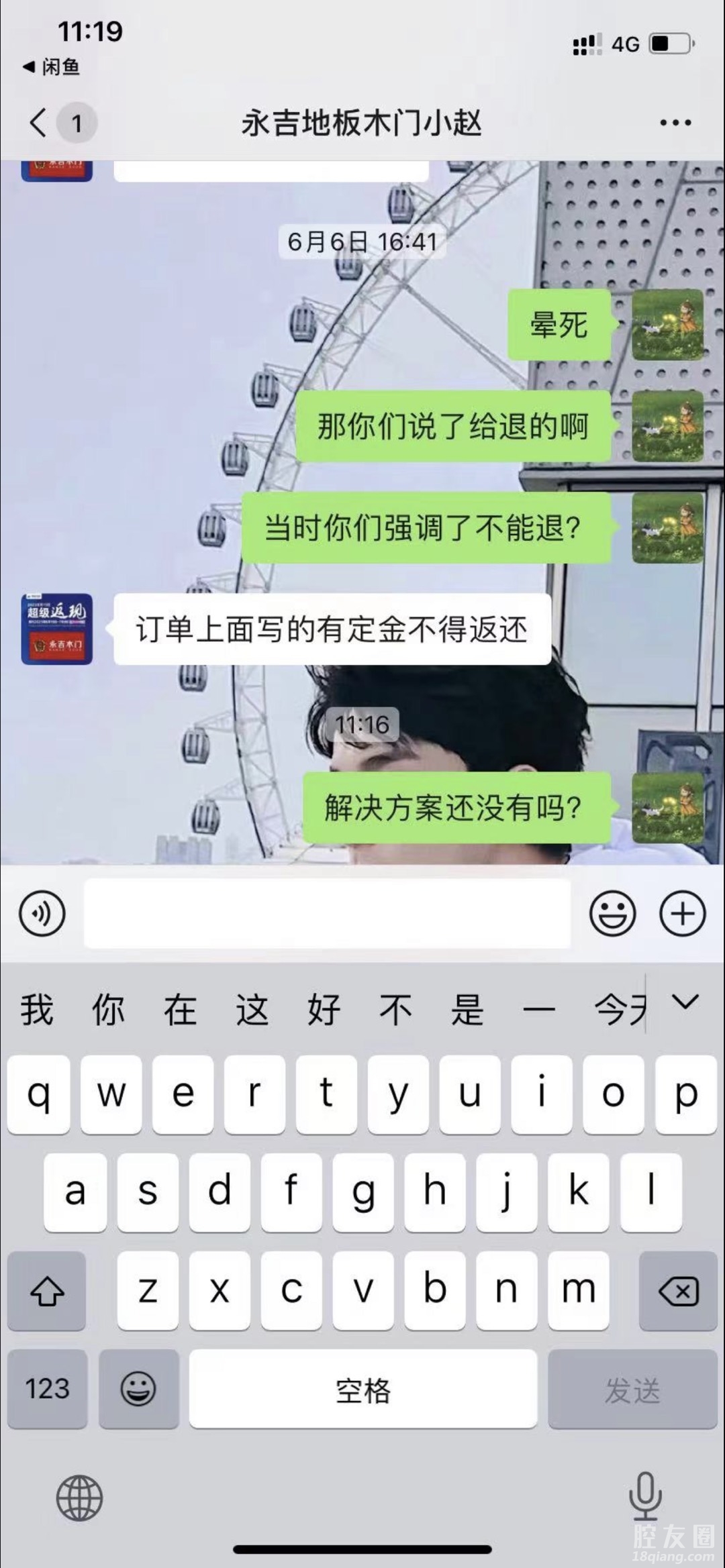The image size is (725, 1568).
Task: Insert the suggested word 我
Action: point(37,1010)
